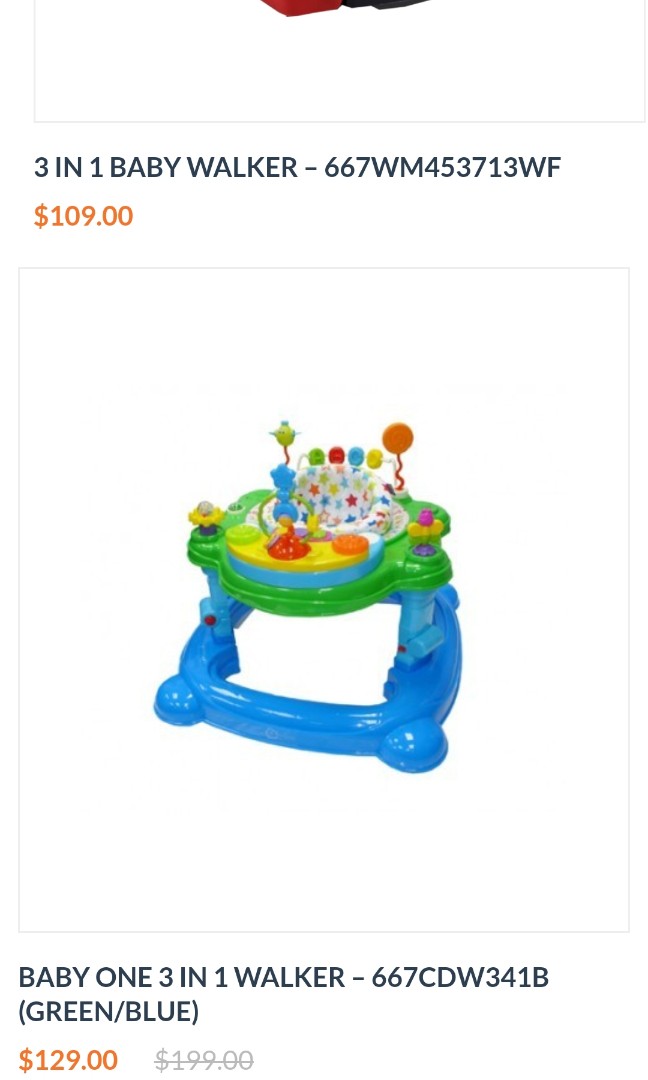Open the partially visible red walker image

click(x=339, y=50)
